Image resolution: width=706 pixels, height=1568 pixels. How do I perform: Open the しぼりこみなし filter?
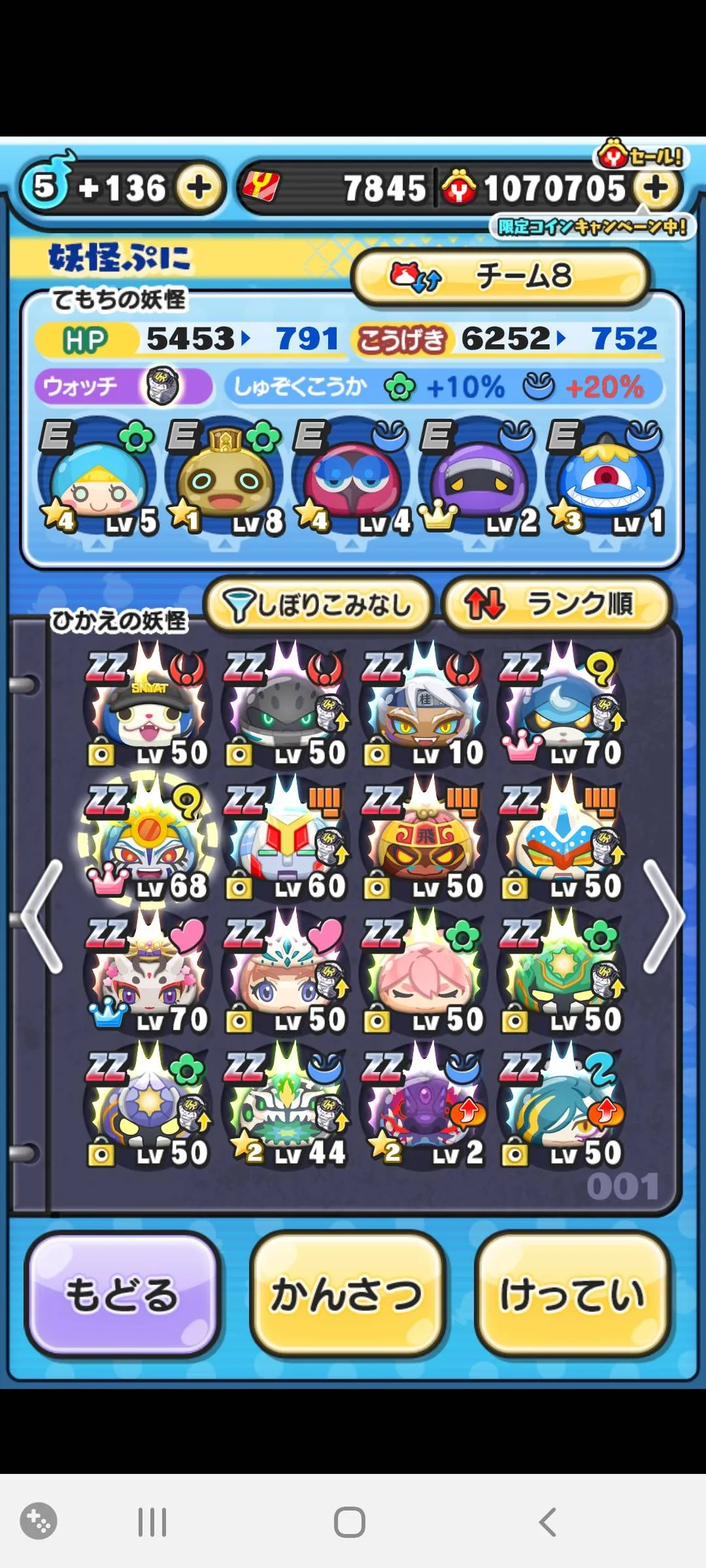tap(318, 604)
